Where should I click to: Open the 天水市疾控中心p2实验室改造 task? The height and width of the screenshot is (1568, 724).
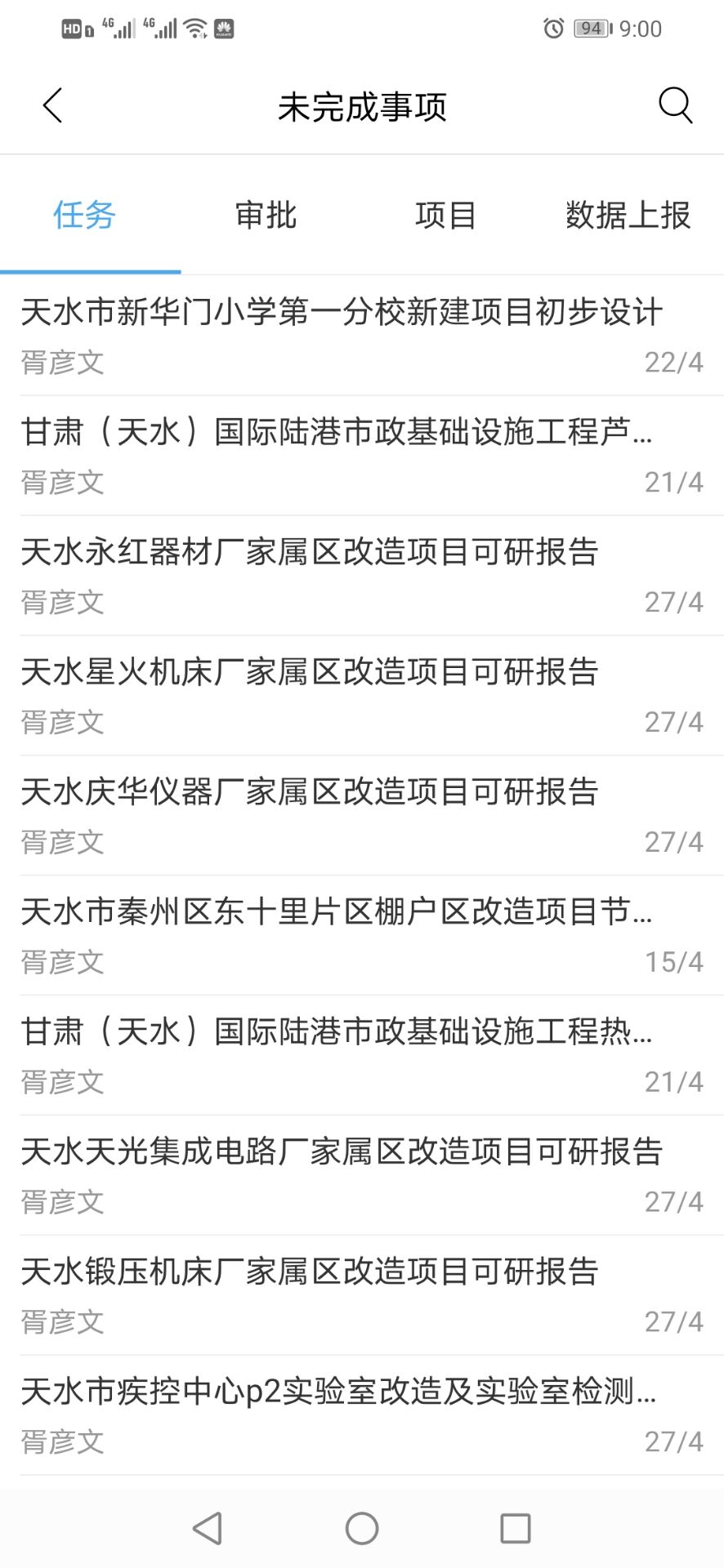point(362,1416)
